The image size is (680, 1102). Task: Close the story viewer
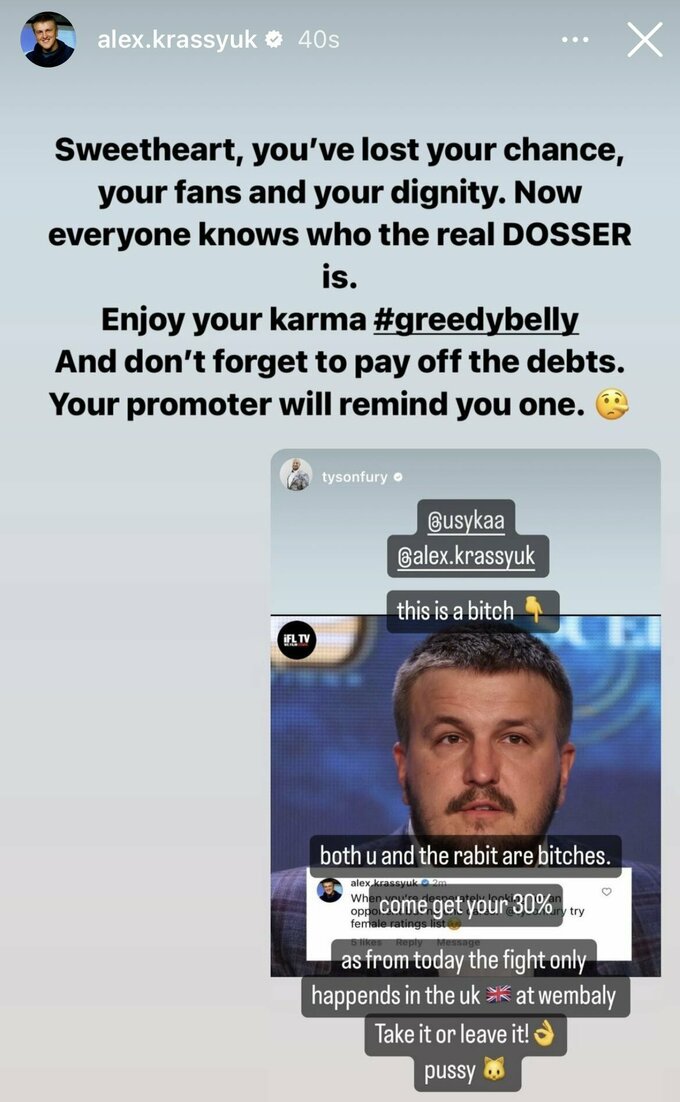pos(644,40)
